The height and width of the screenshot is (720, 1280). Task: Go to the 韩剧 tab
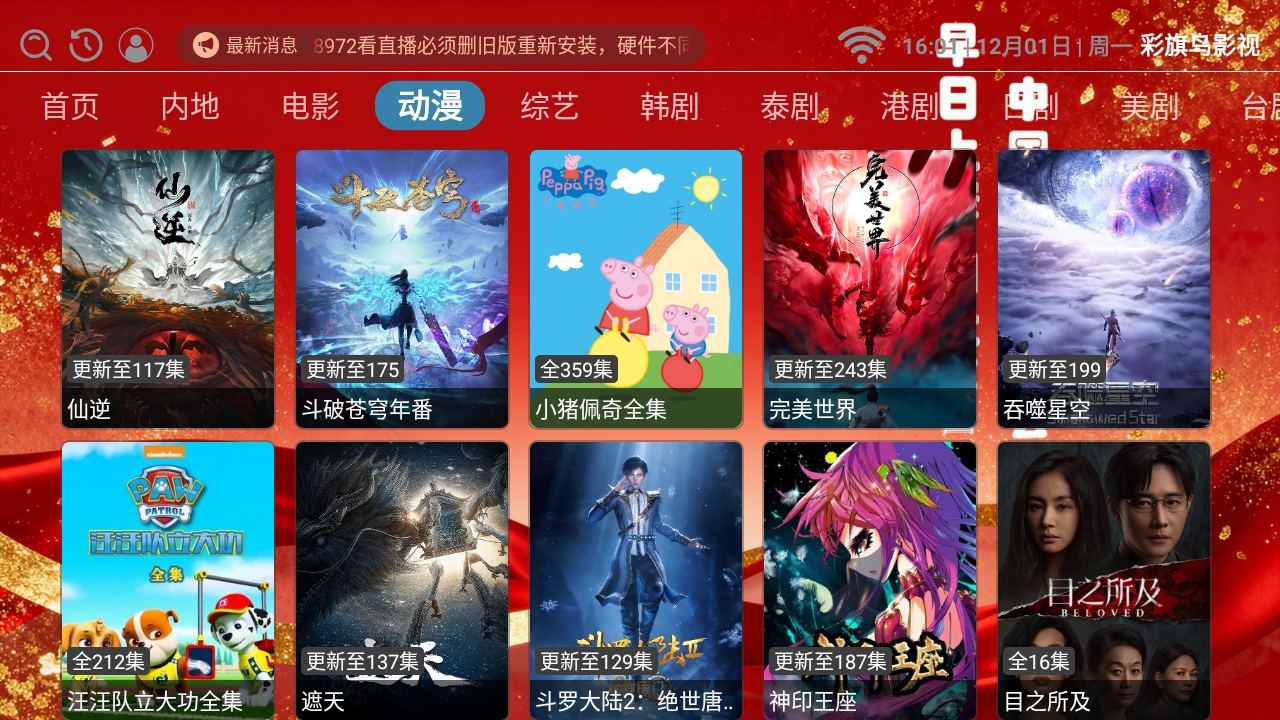[670, 106]
